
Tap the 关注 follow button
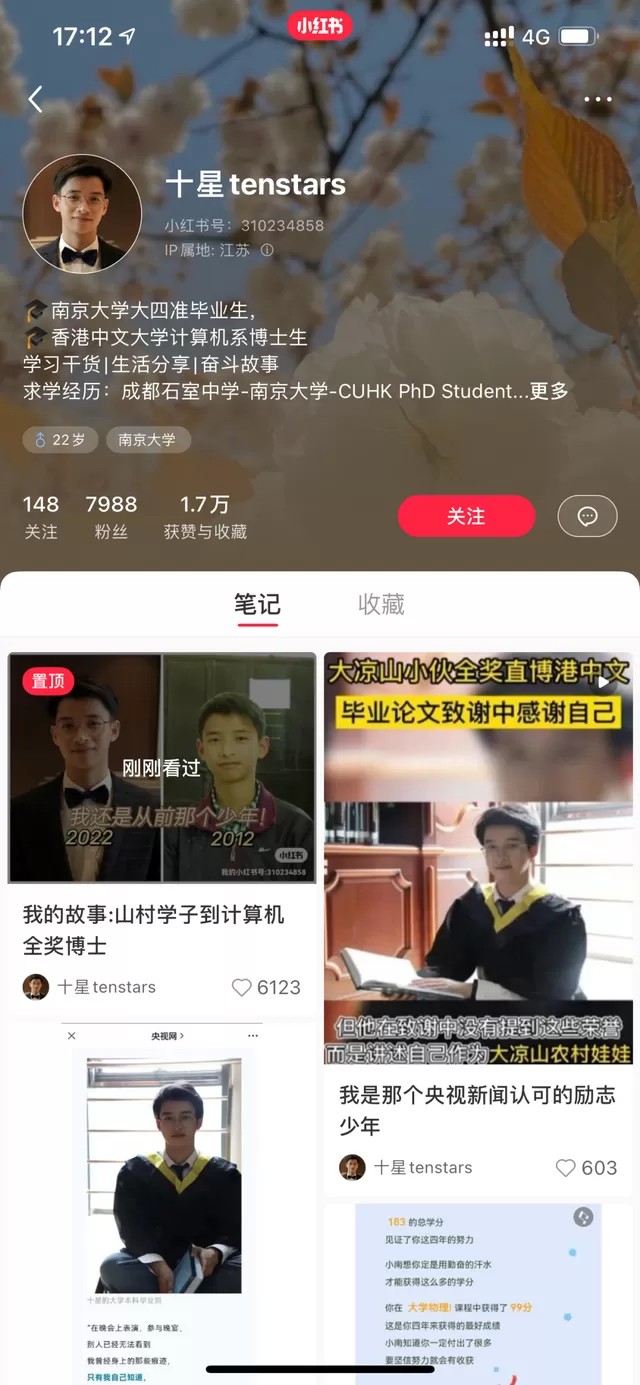tap(466, 516)
